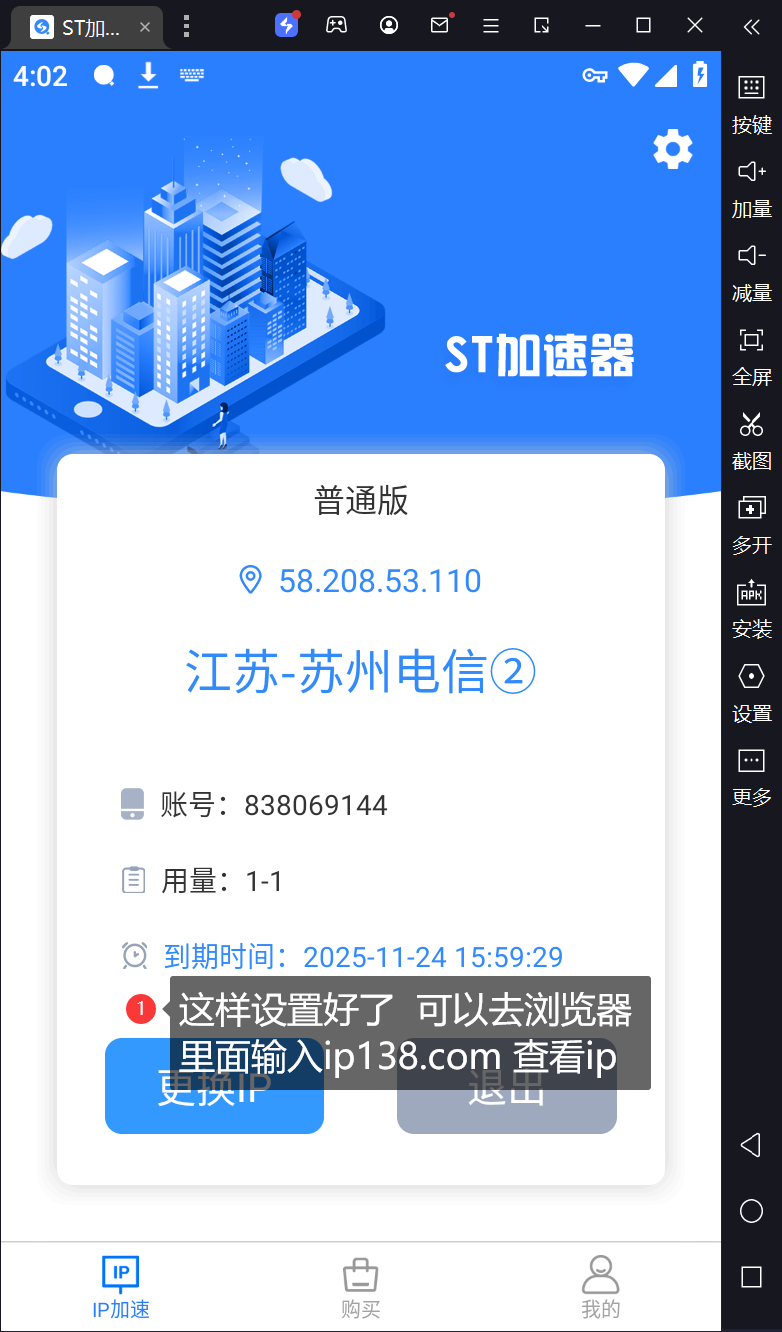782x1332 pixels.
Task: Open the settings gear icon
Action: pos(672,150)
